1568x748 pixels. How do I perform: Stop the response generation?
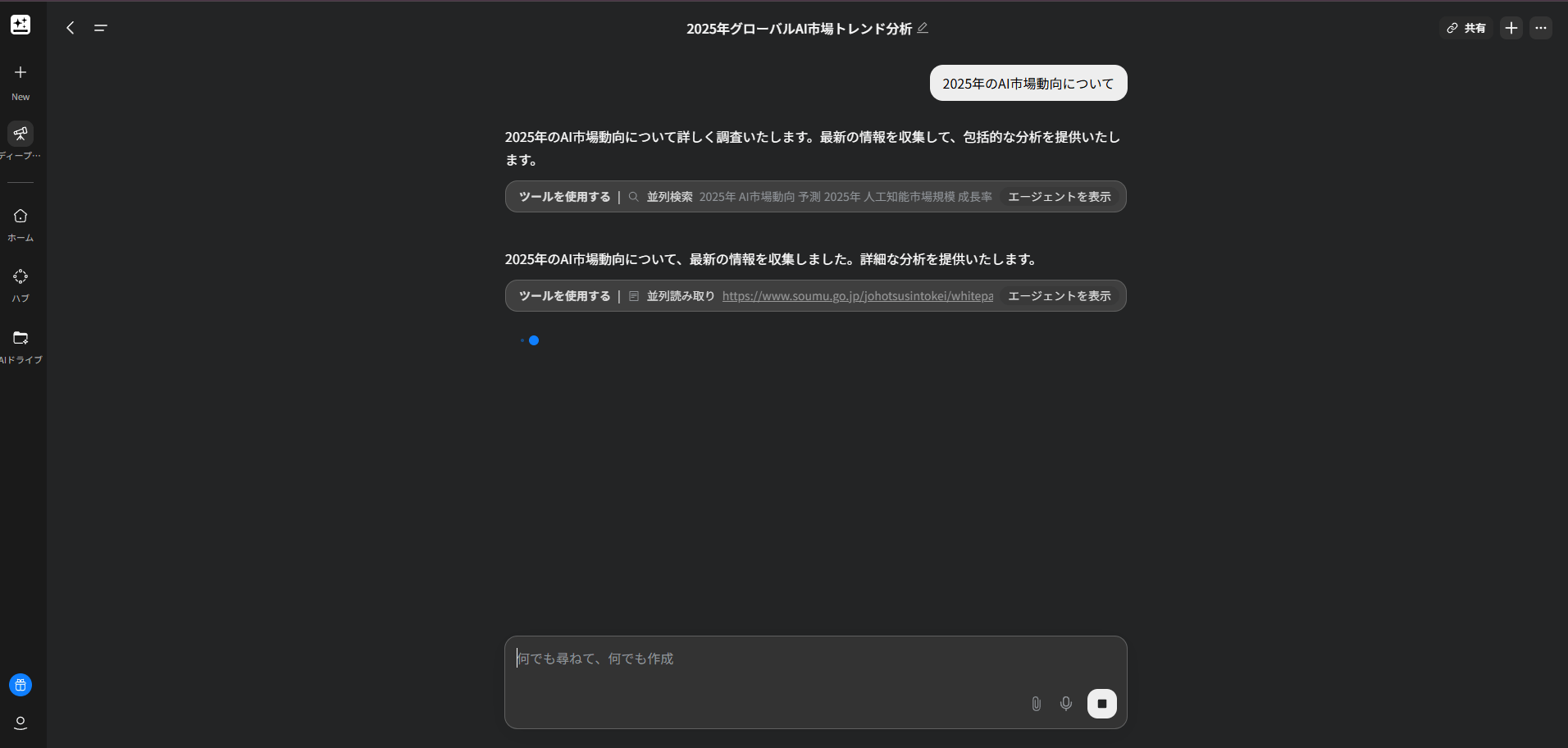coord(1101,704)
